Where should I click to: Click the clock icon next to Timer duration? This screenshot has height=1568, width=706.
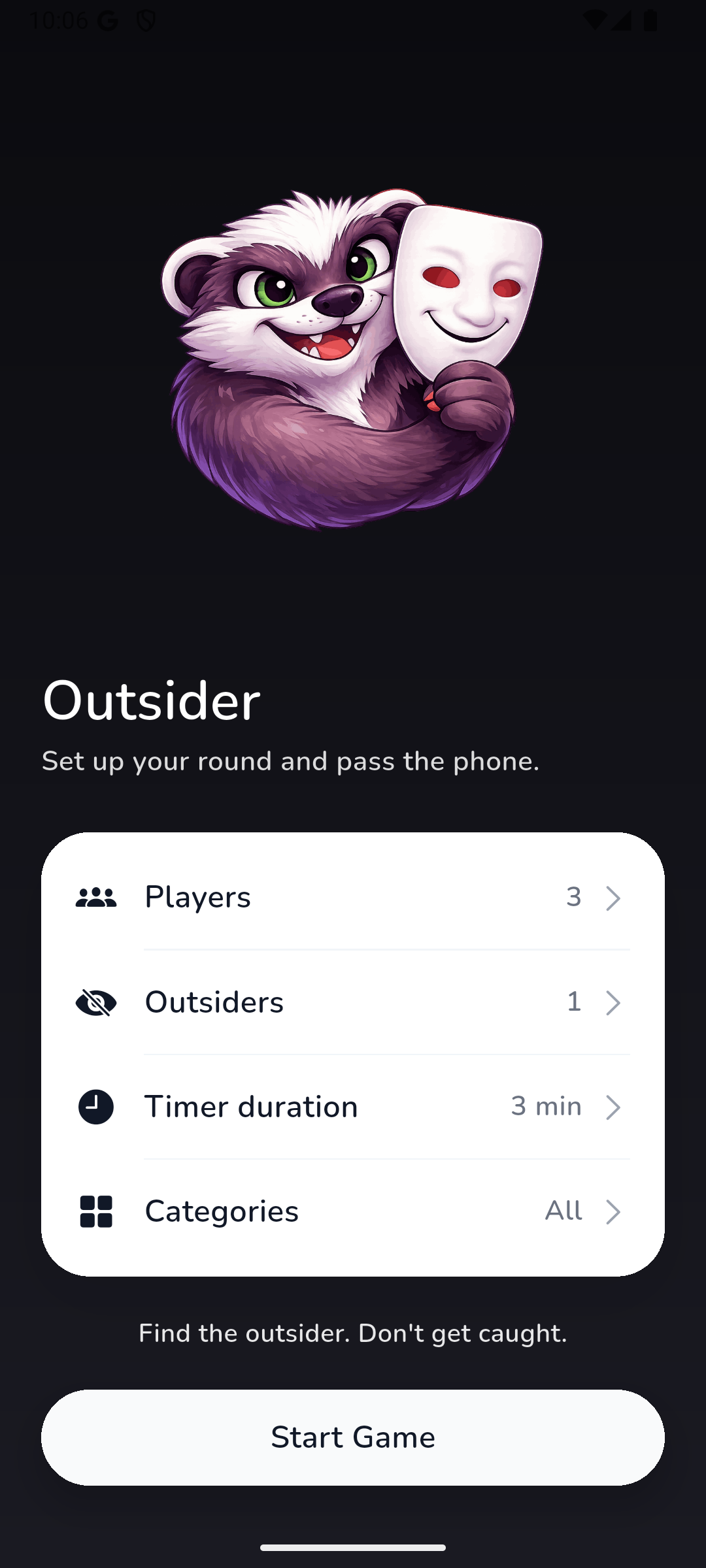(95, 1107)
